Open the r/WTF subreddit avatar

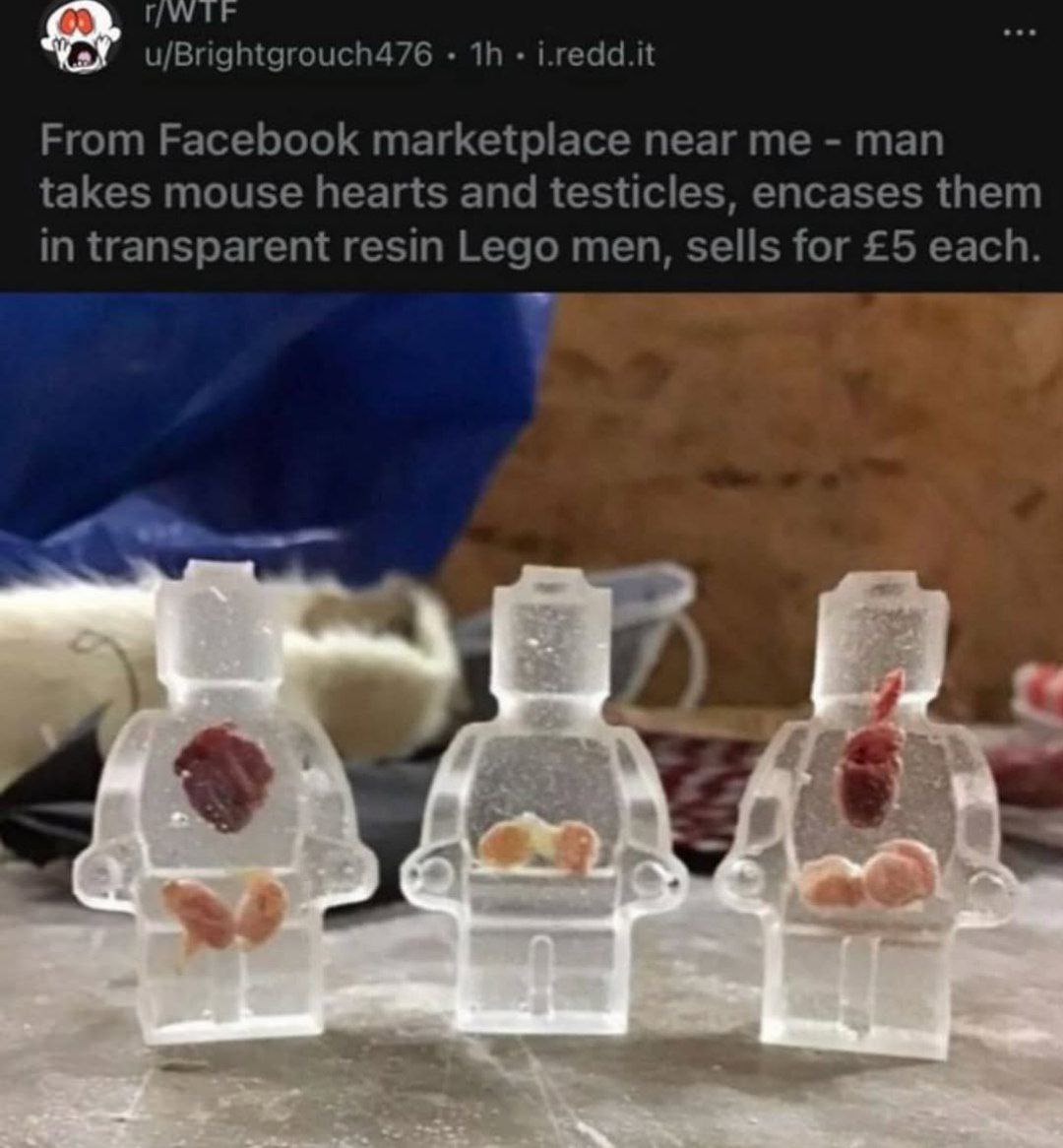[x=79, y=35]
